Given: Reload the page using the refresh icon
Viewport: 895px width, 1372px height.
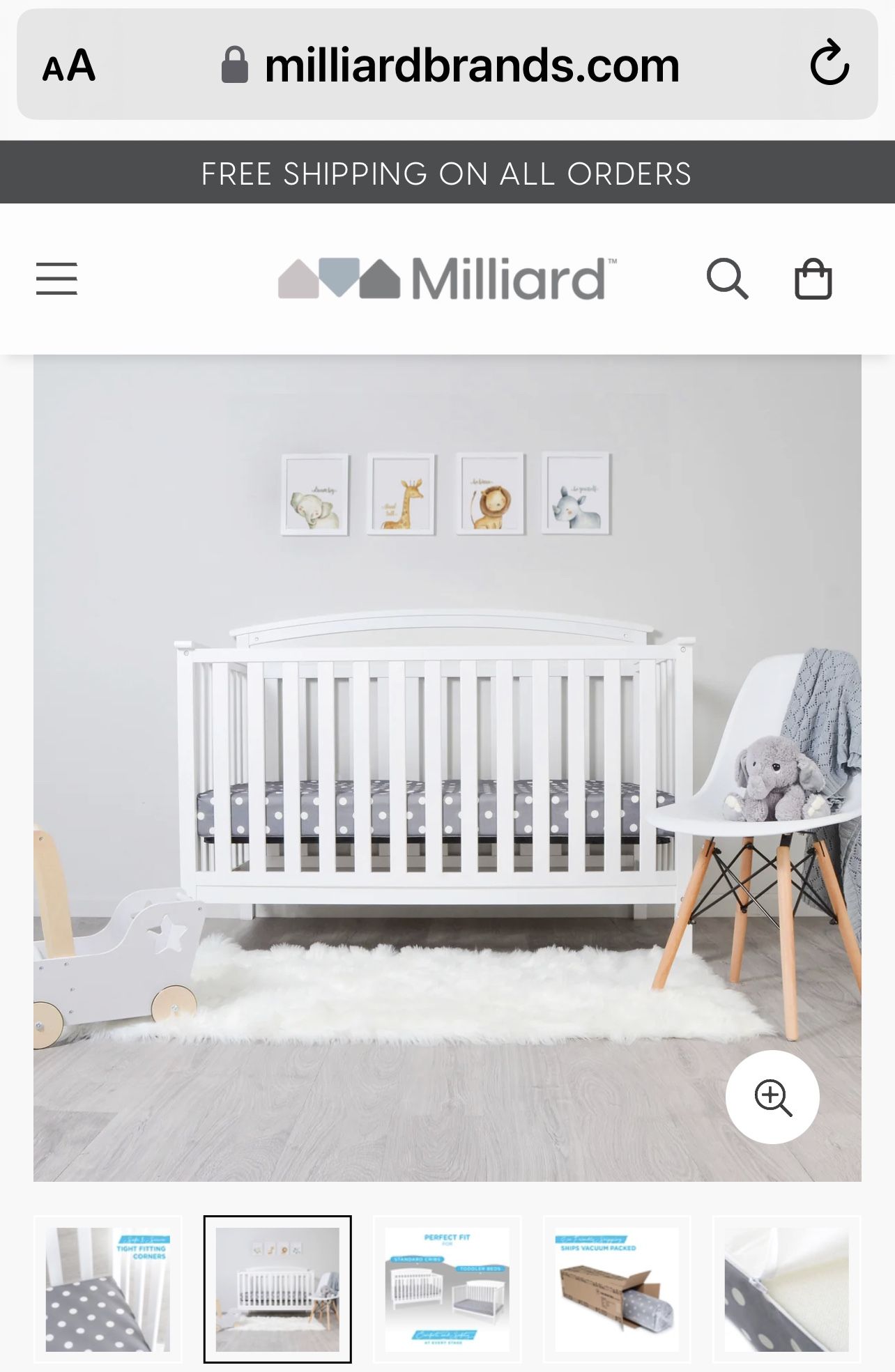Looking at the screenshot, I should point(828,63).
